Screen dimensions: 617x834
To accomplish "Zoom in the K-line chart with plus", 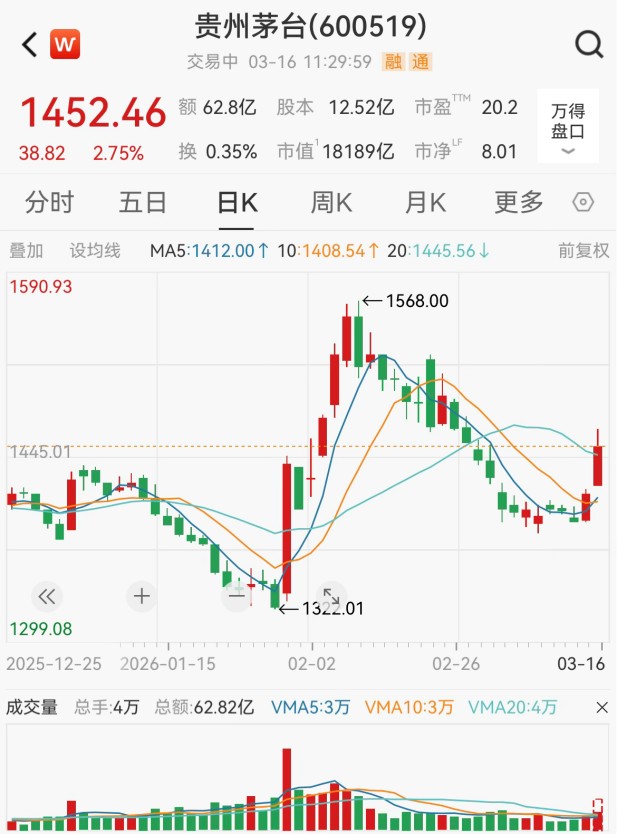I will coord(142,597).
